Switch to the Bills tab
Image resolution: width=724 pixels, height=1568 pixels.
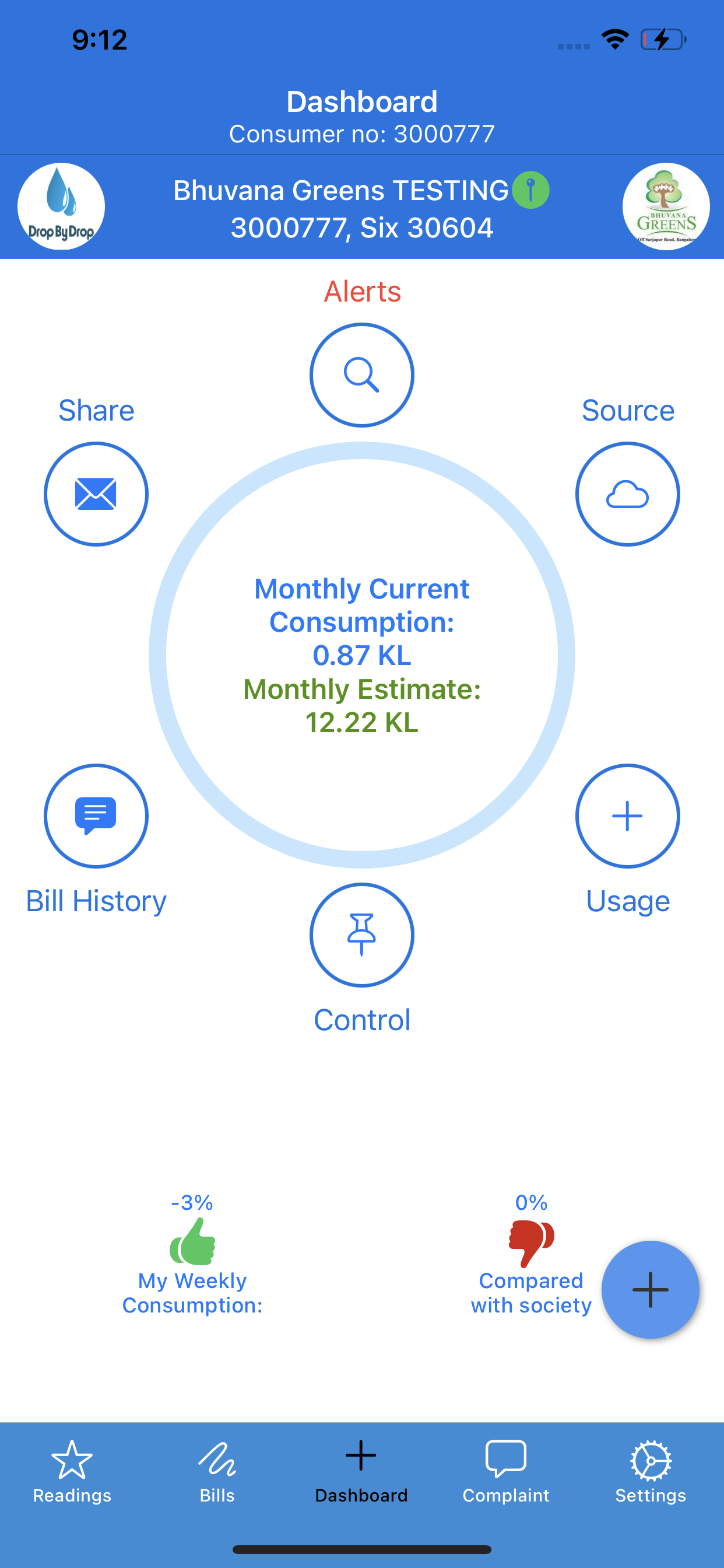[217, 1472]
